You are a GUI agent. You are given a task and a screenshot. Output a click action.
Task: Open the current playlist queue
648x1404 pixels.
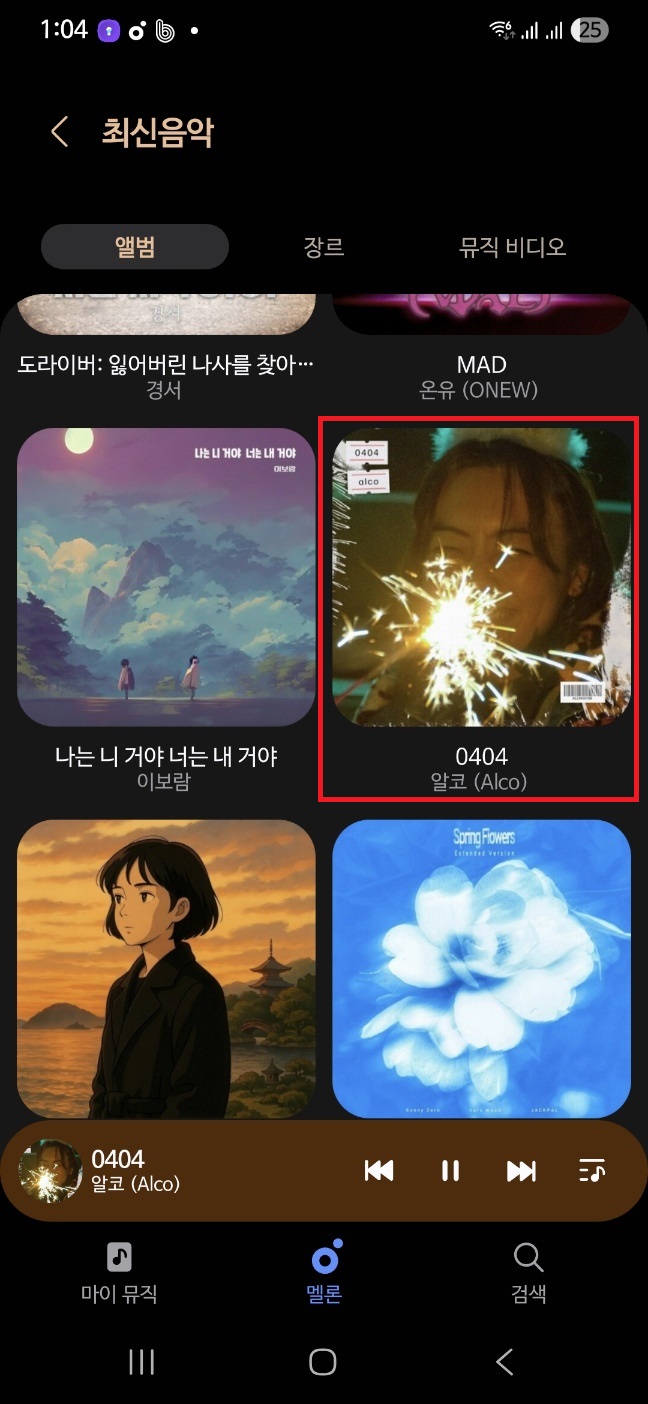coord(592,1171)
